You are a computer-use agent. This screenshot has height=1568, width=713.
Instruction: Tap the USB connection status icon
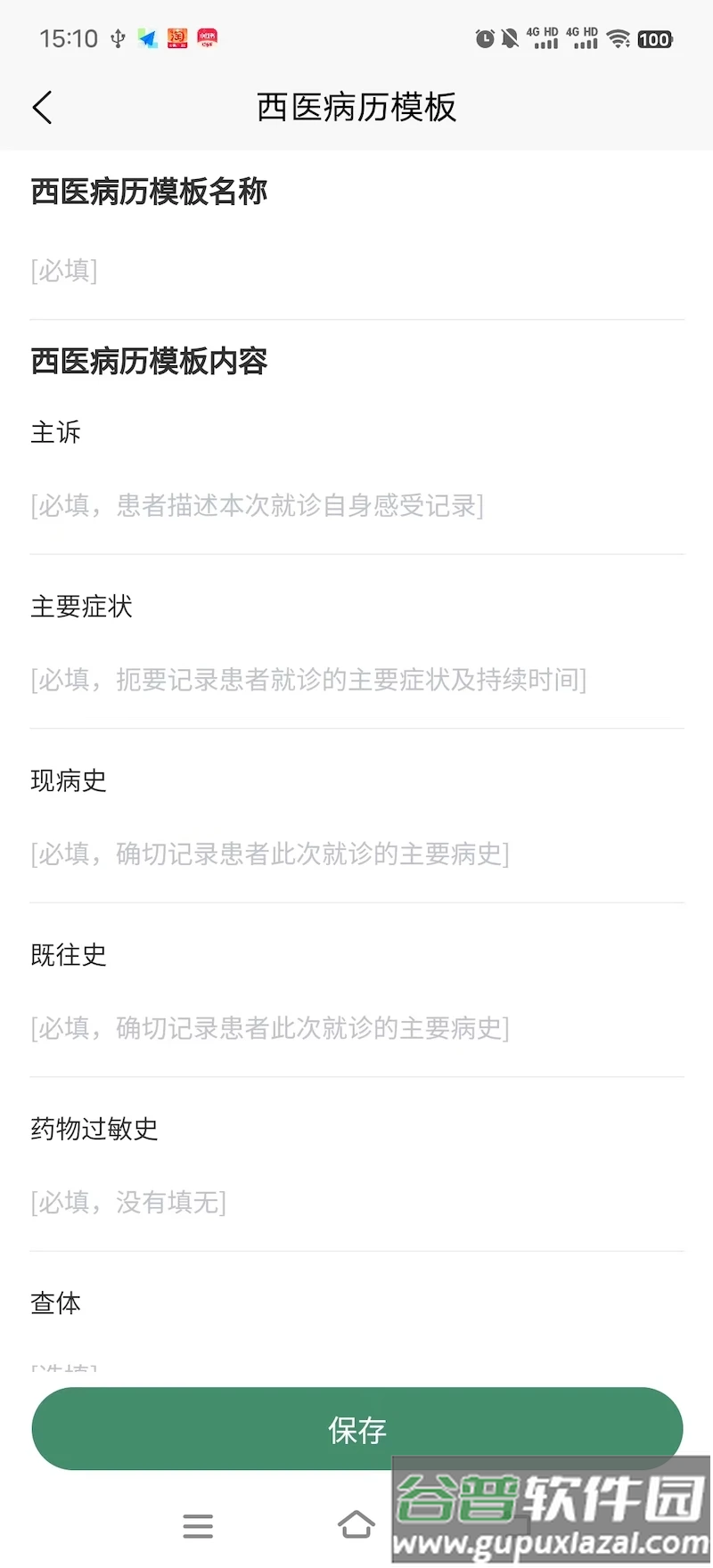coord(118,38)
